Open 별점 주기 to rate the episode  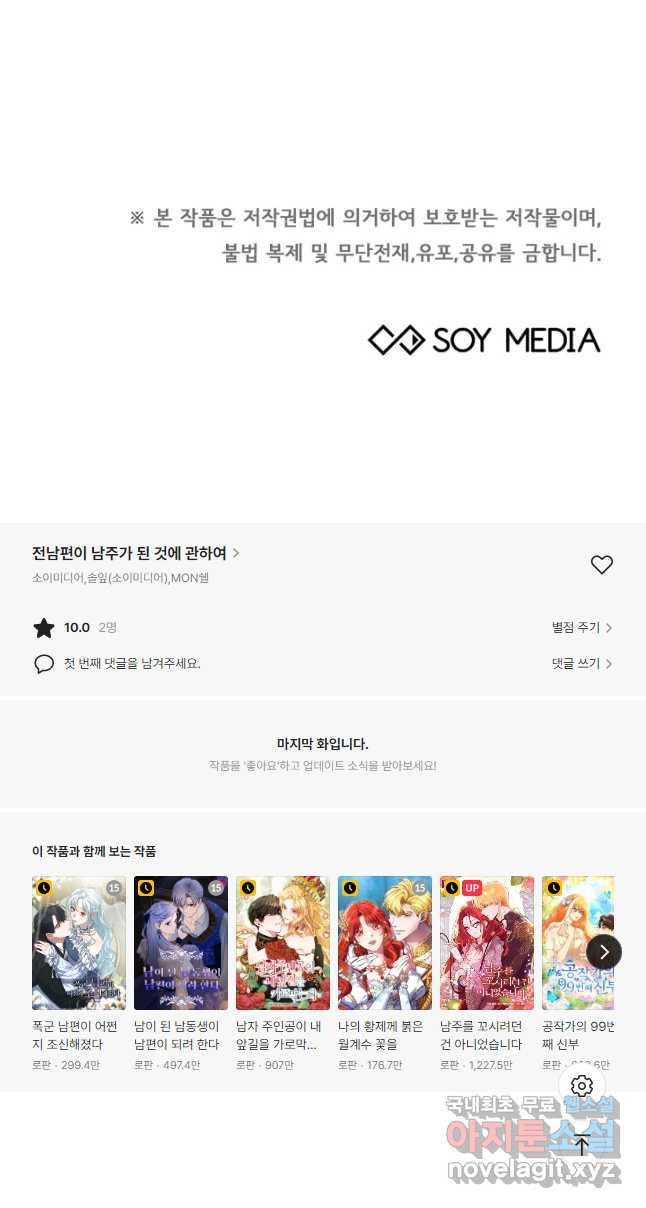pyautogui.click(x=581, y=628)
